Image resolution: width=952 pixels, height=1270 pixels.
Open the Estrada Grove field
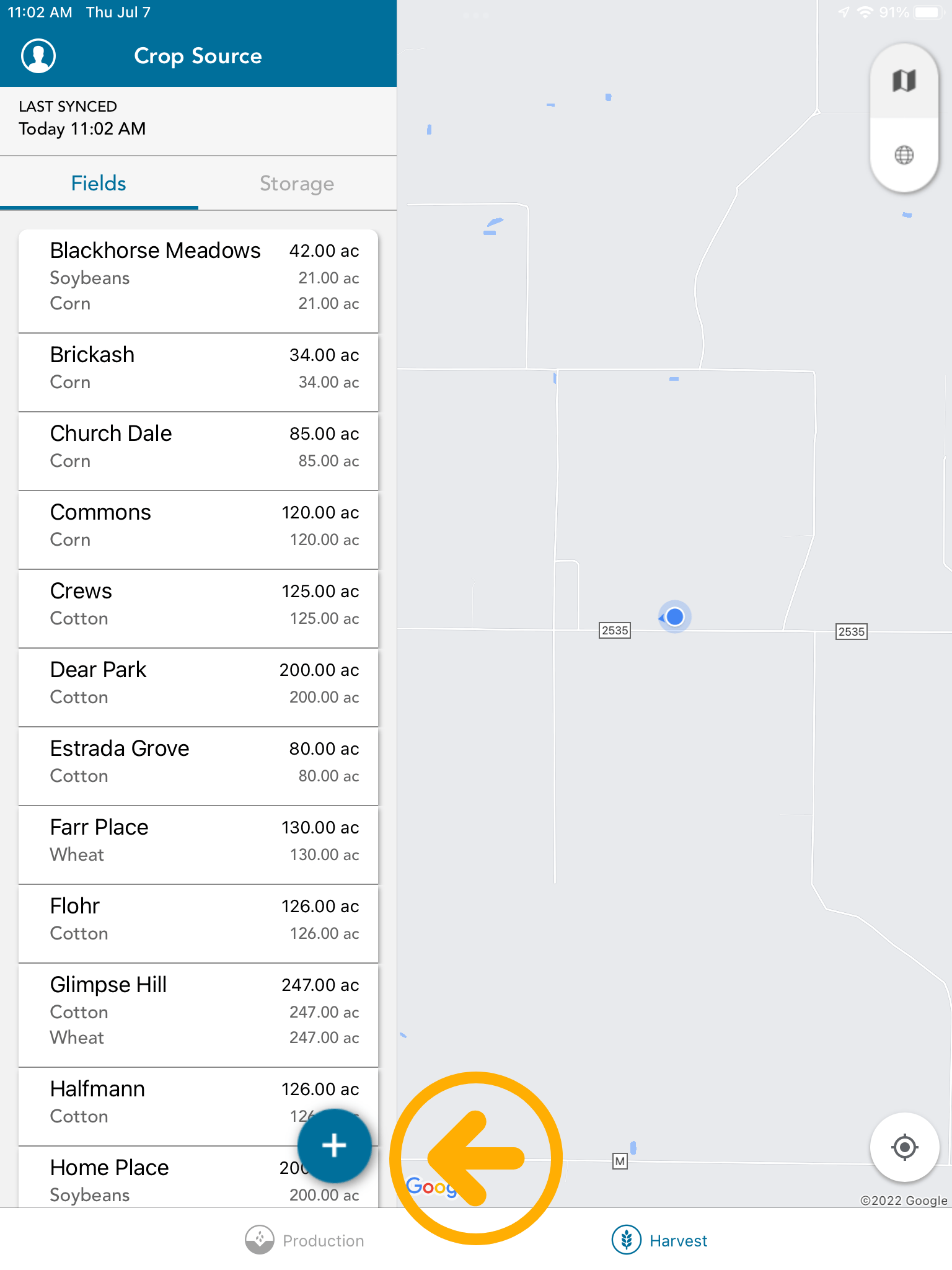198,762
